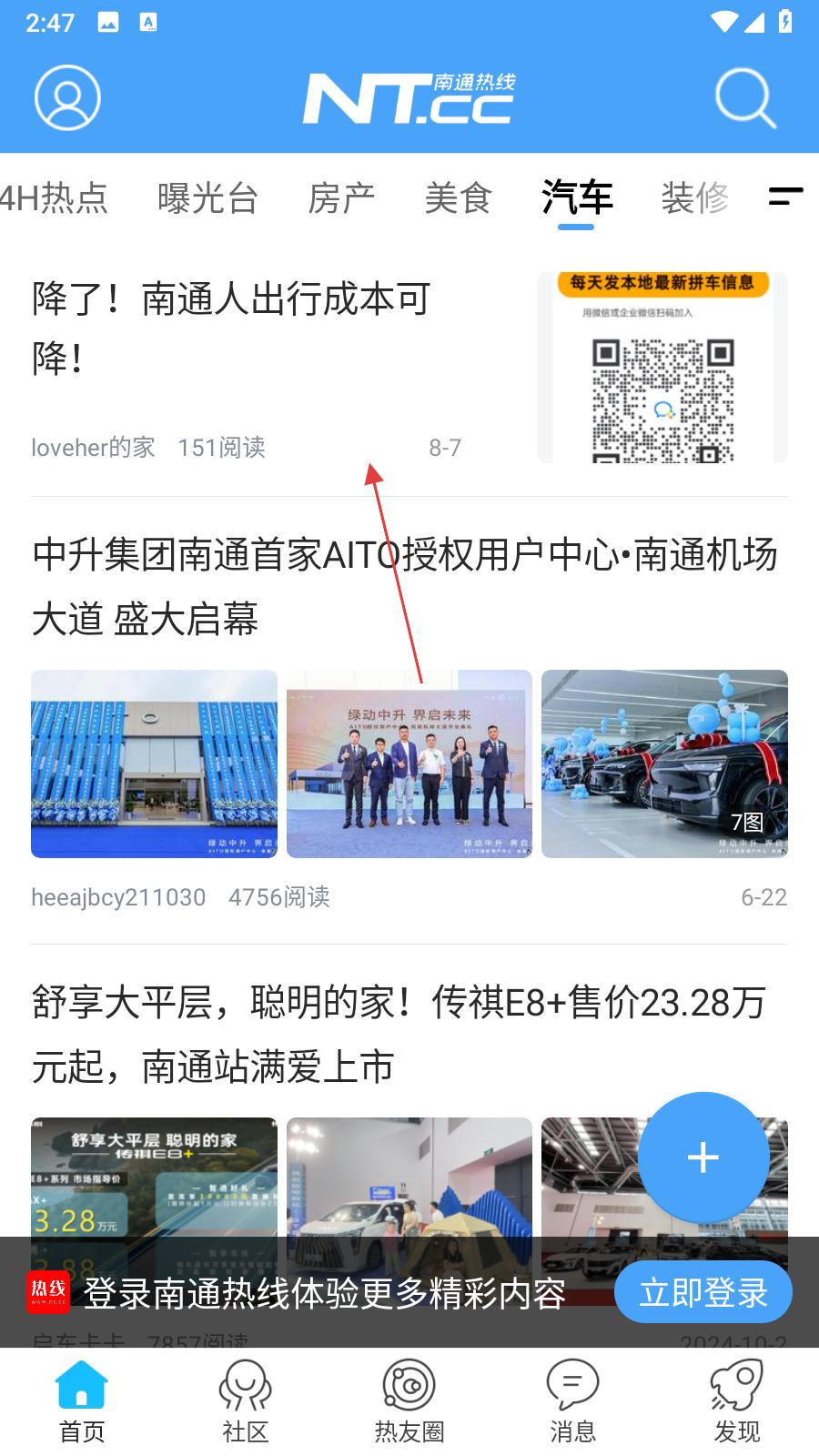
Task: Open the search magnifier
Action: tap(744, 97)
